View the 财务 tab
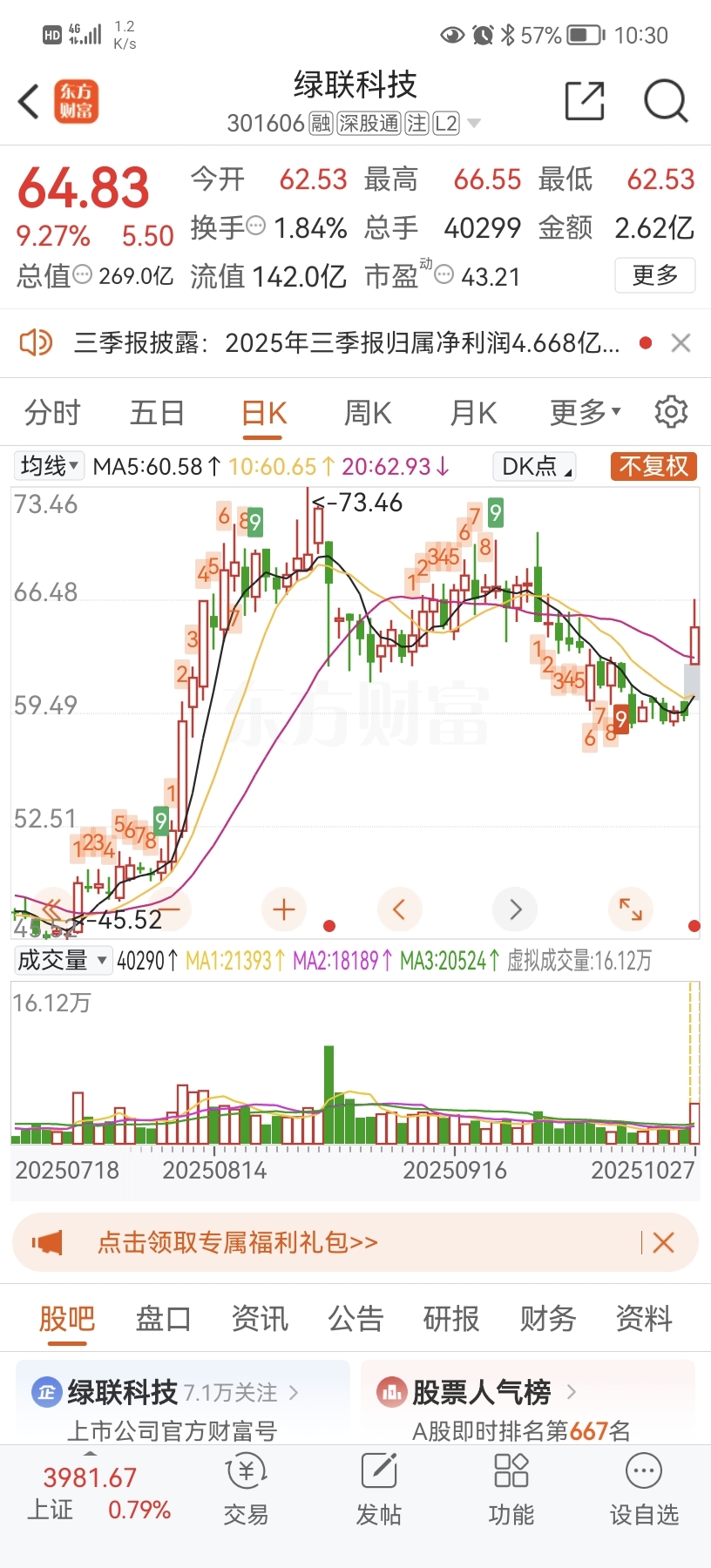711x1568 pixels. click(548, 1319)
